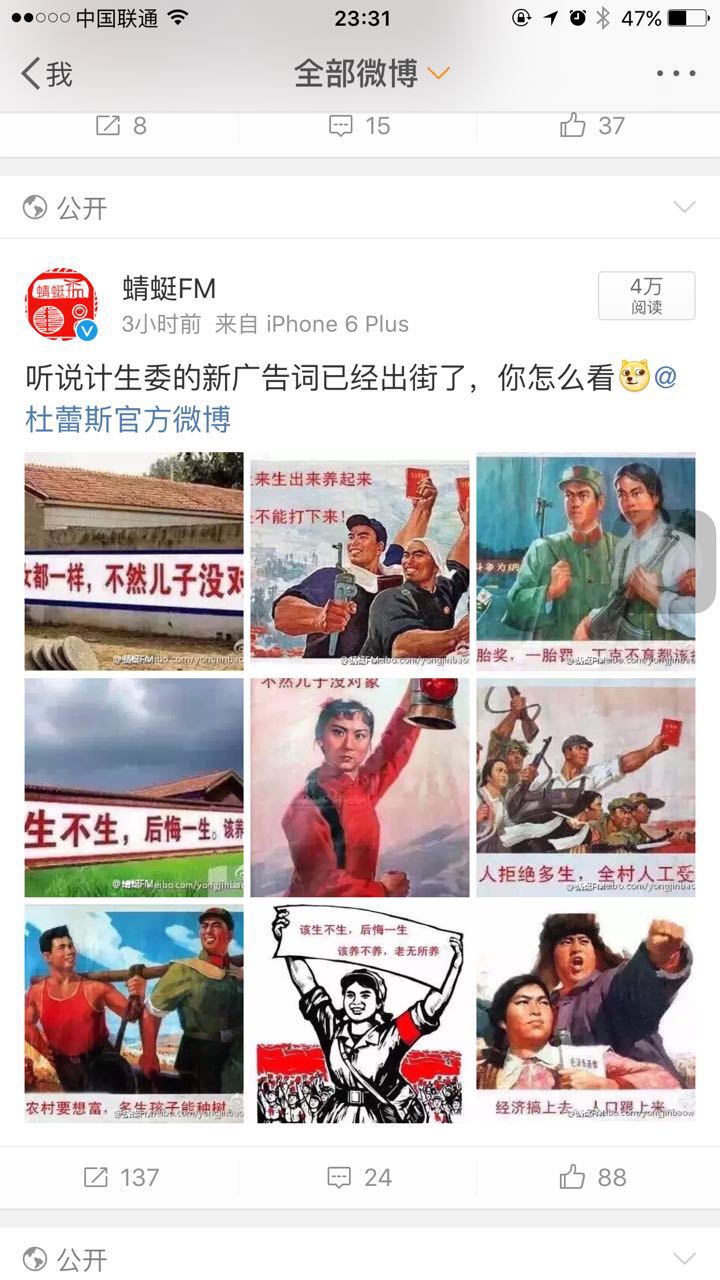Open the woman with red lantern picture
The height and width of the screenshot is (1280, 720).
tap(360, 787)
